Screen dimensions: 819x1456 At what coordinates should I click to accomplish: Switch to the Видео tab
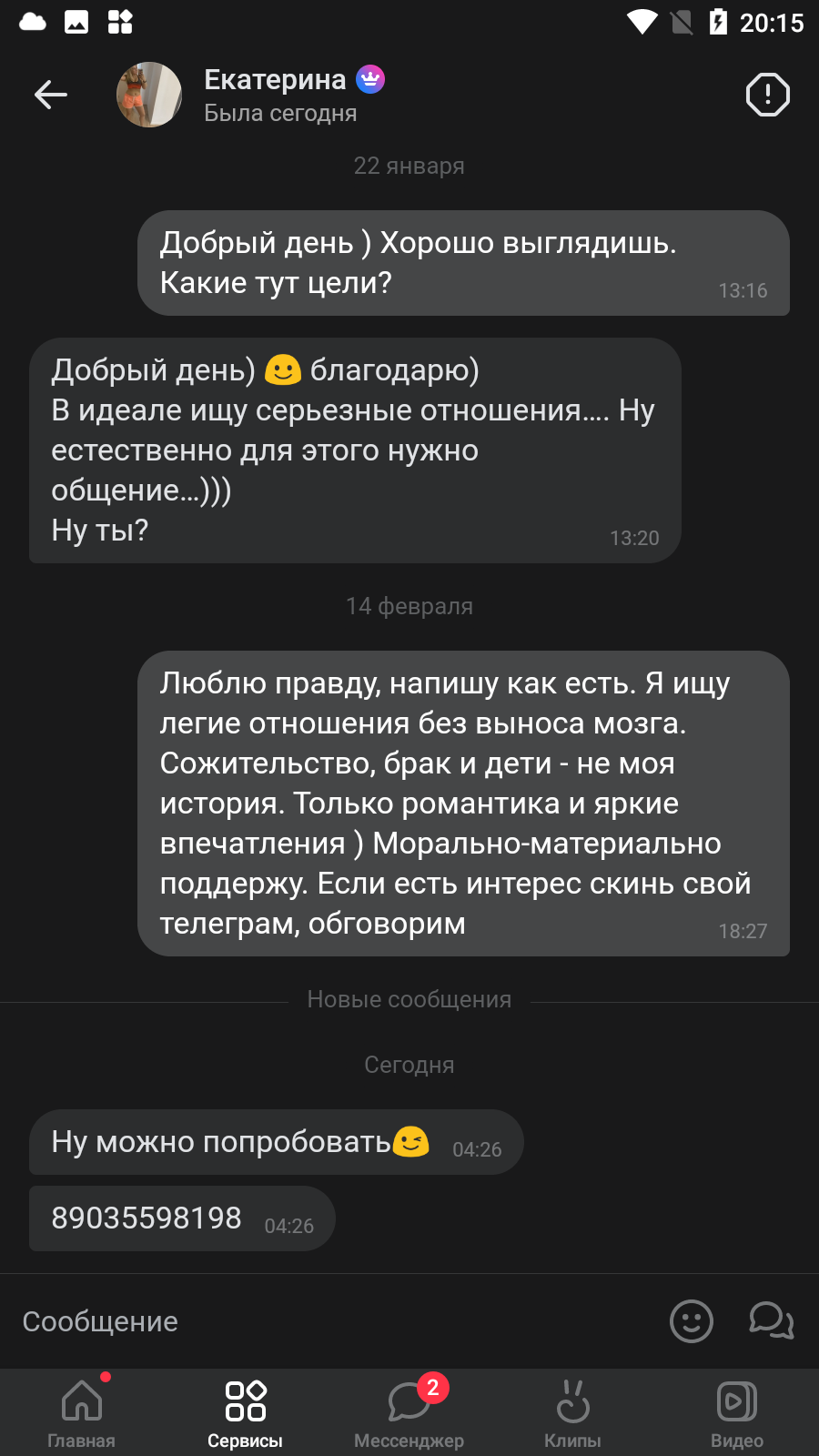click(x=737, y=1412)
